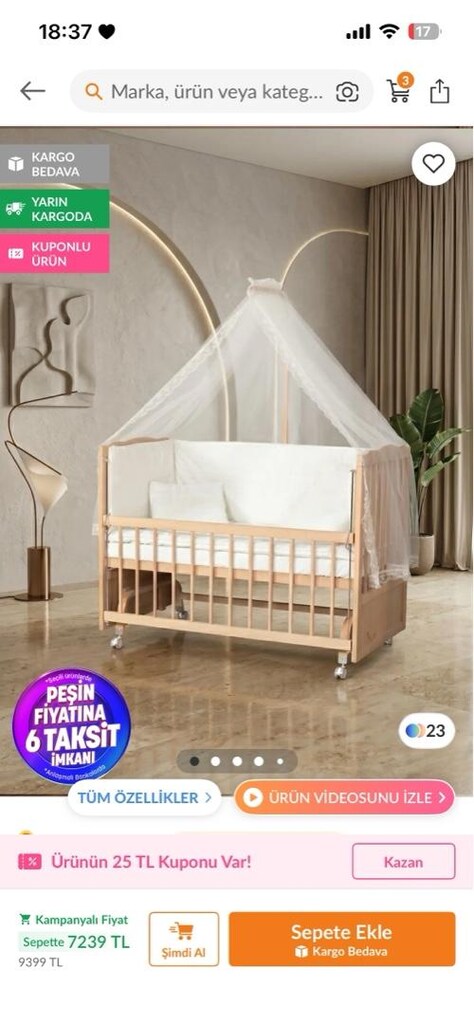Add the crib to favorites with heart
474x1024 pixels.
(x=434, y=164)
